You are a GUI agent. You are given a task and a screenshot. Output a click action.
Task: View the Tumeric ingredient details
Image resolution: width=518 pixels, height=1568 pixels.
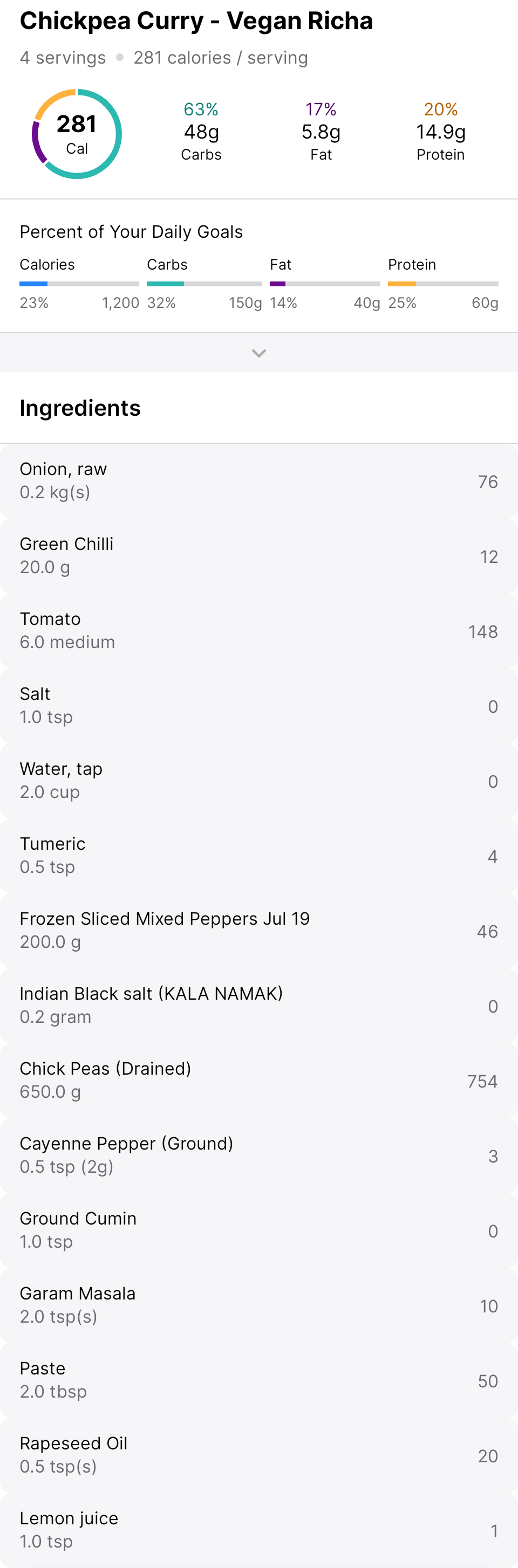[259, 855]
